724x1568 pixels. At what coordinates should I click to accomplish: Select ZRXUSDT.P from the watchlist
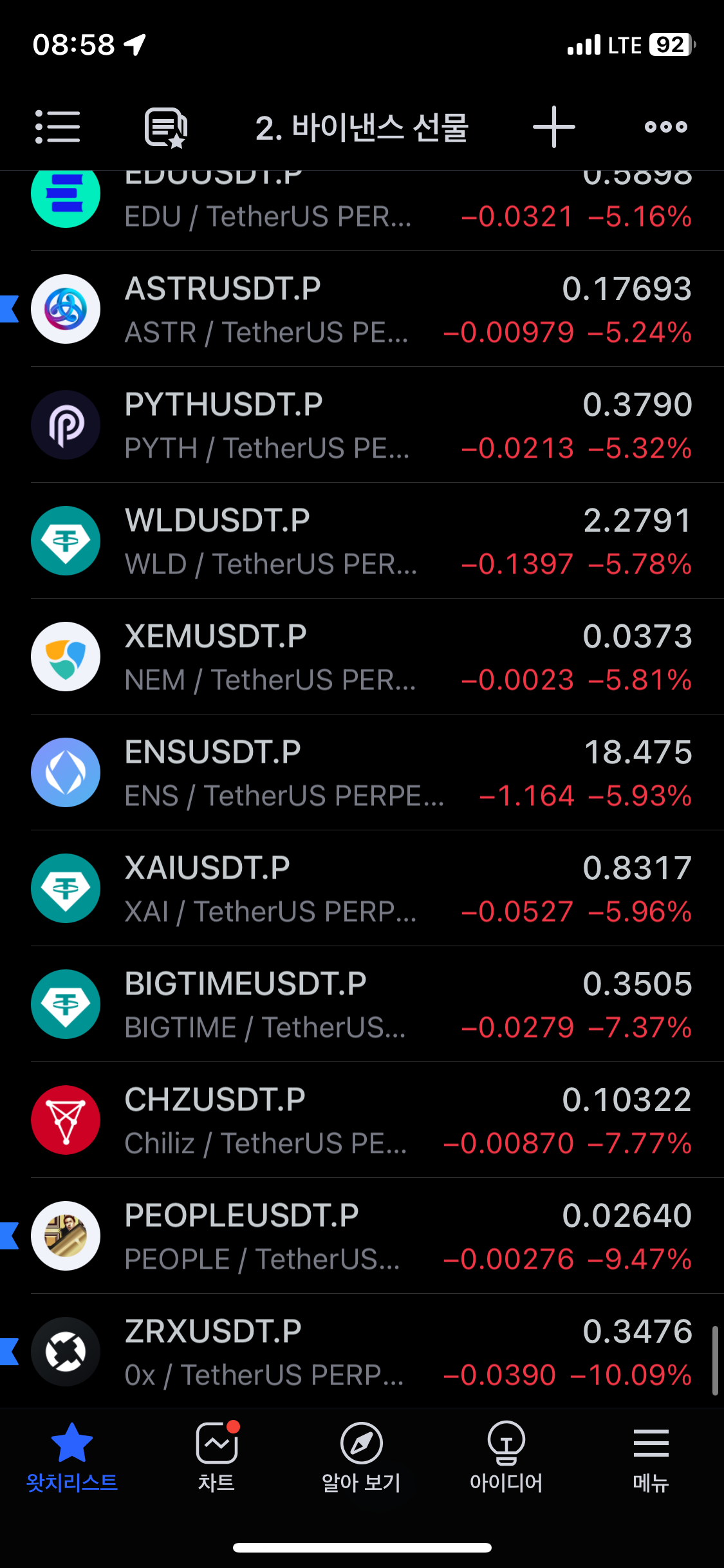coord(362,1352)
